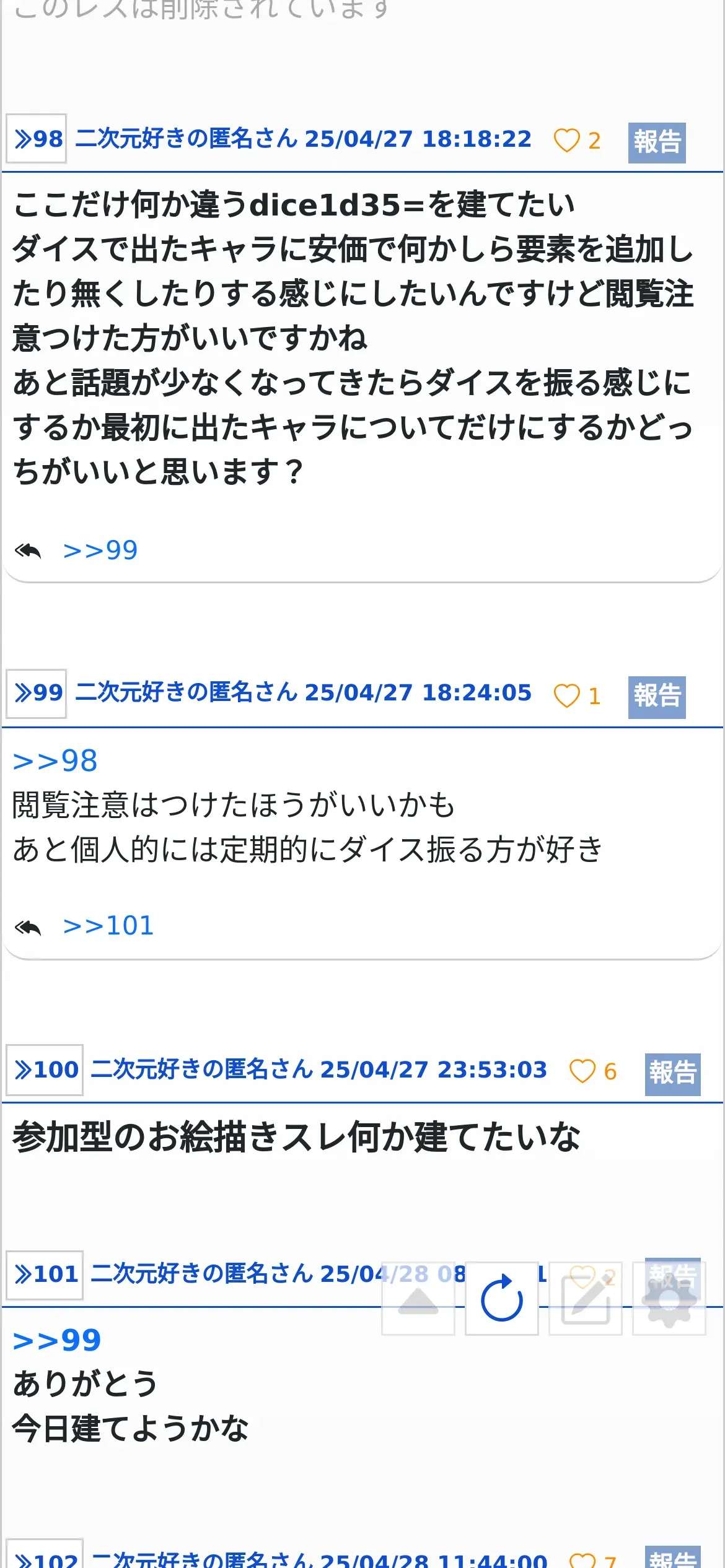Viewport: 725px width, 1568px height.
Task: Jump to top with the up arrow button
Action: pyautogui.click(x=418, y=1298)
